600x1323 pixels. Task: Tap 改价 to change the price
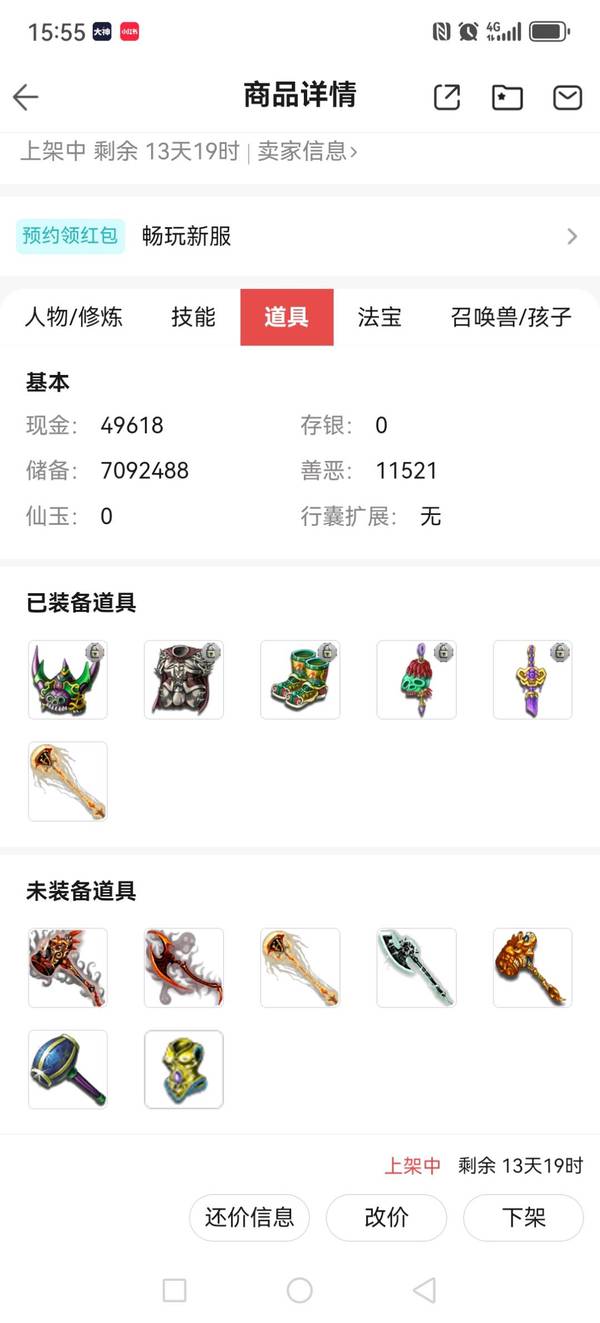pyautogui.click(x=386, y=1217)
